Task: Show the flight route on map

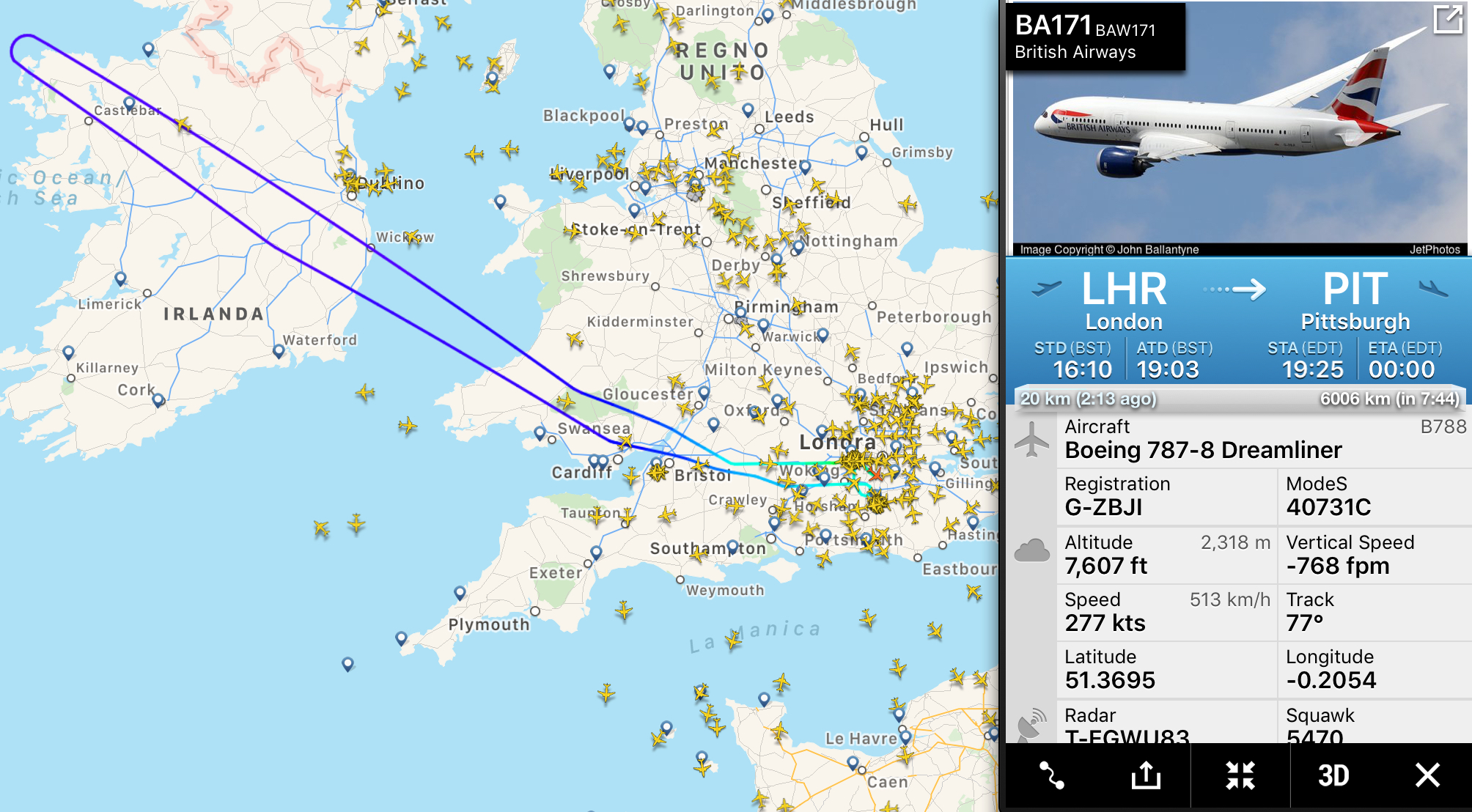Action: pyautogui.click(x=1052, y=775)
